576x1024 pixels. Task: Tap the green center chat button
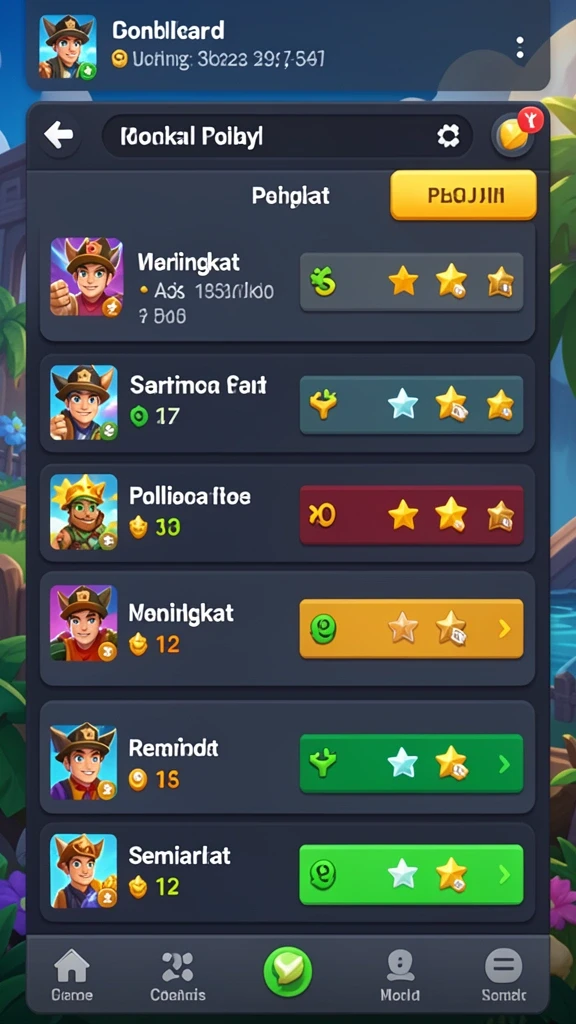pos(287,971)
